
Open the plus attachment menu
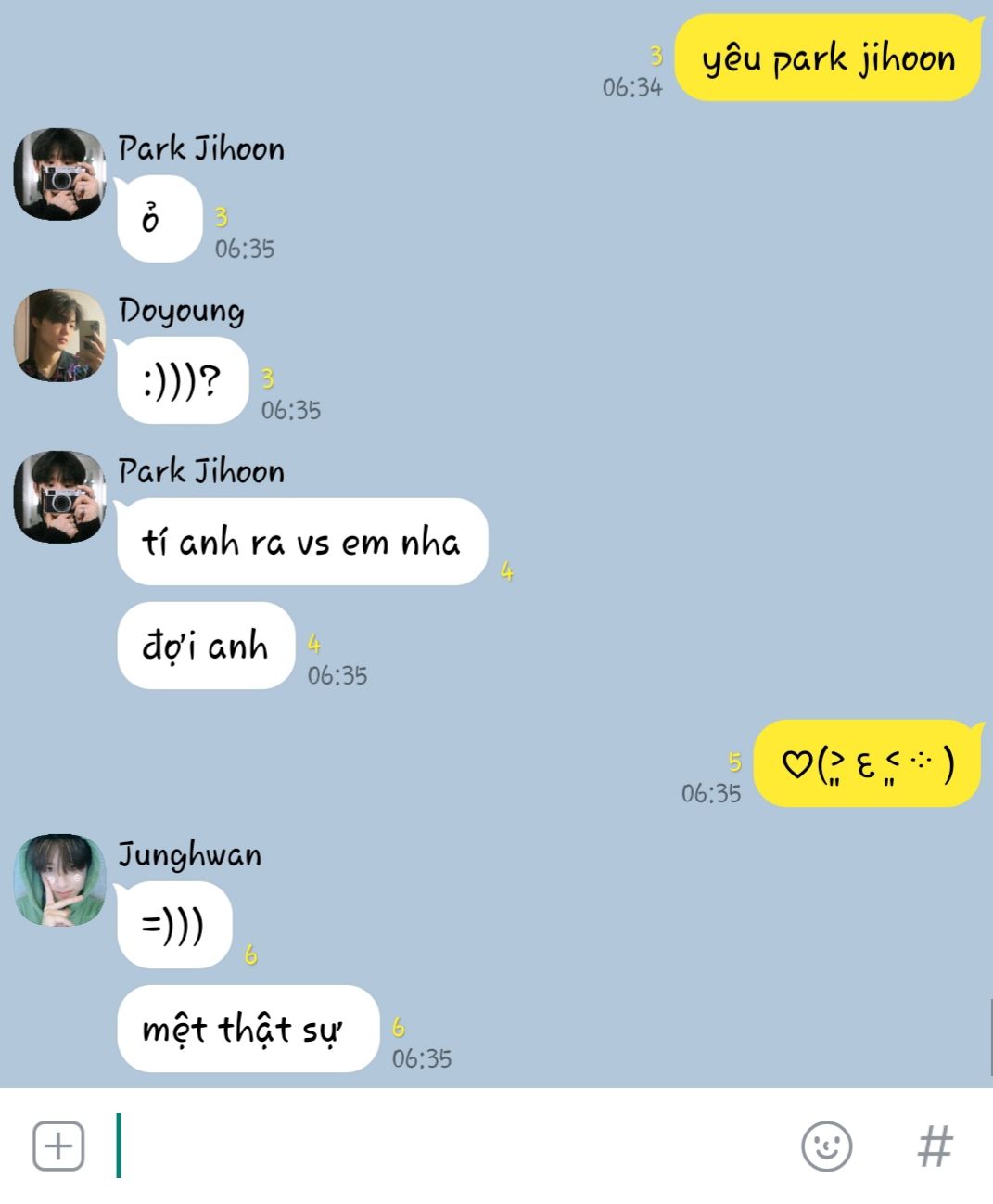click(x=58, y=1146)
